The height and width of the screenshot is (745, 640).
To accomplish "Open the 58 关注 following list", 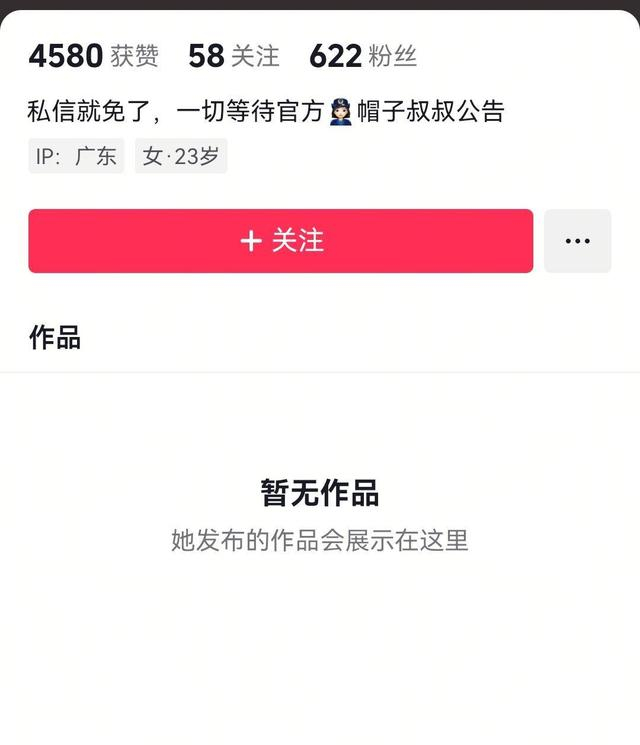I will (233, 56).
